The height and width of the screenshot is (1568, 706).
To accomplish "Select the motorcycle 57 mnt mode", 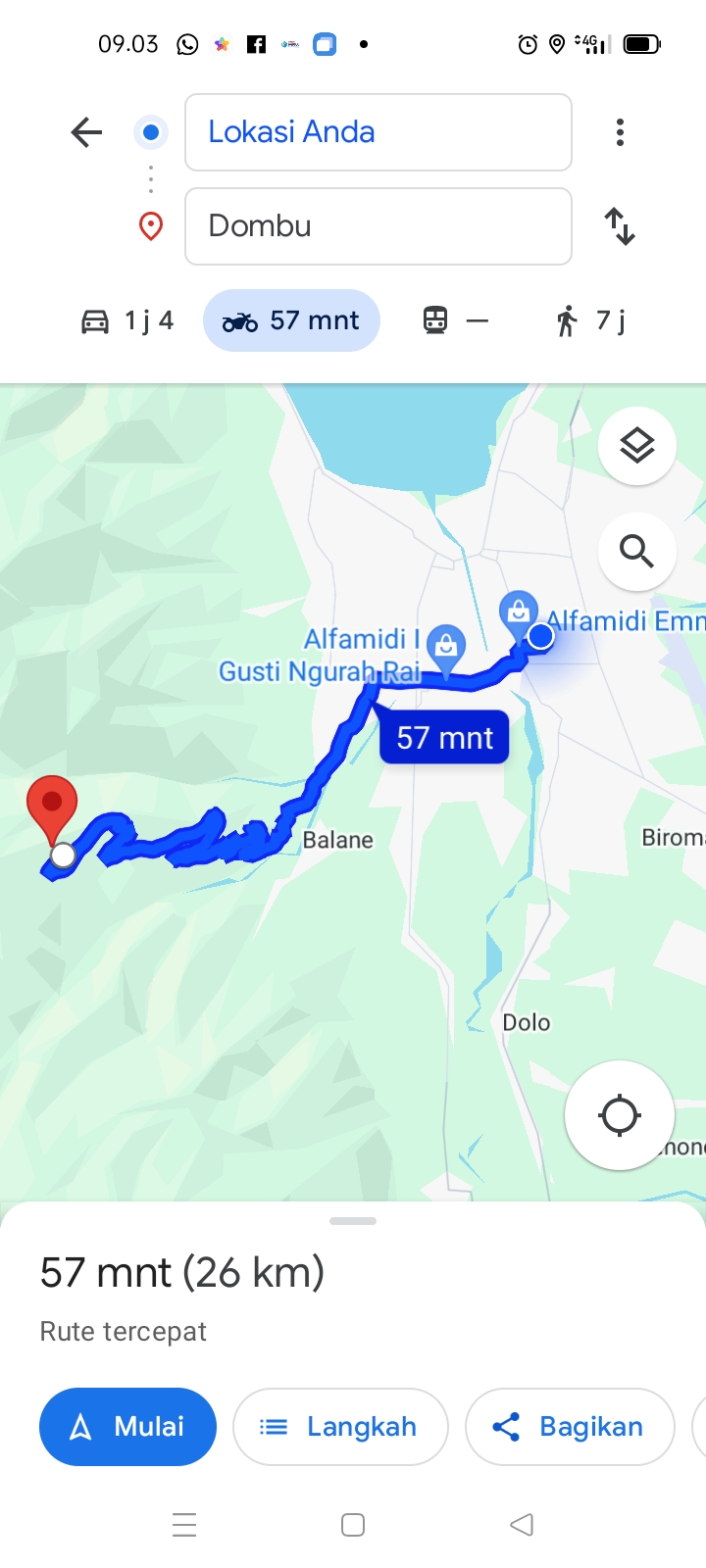I will tap(291, 320).
